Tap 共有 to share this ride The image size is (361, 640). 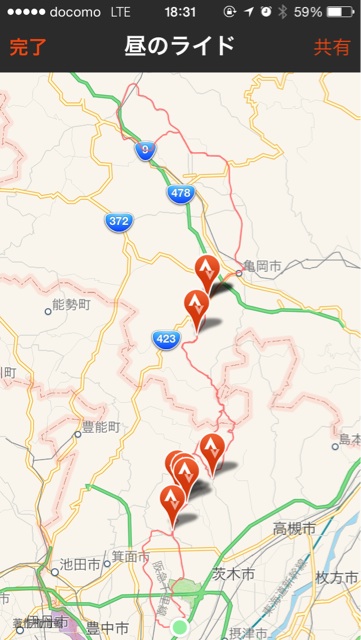click(x=332, y=47)
